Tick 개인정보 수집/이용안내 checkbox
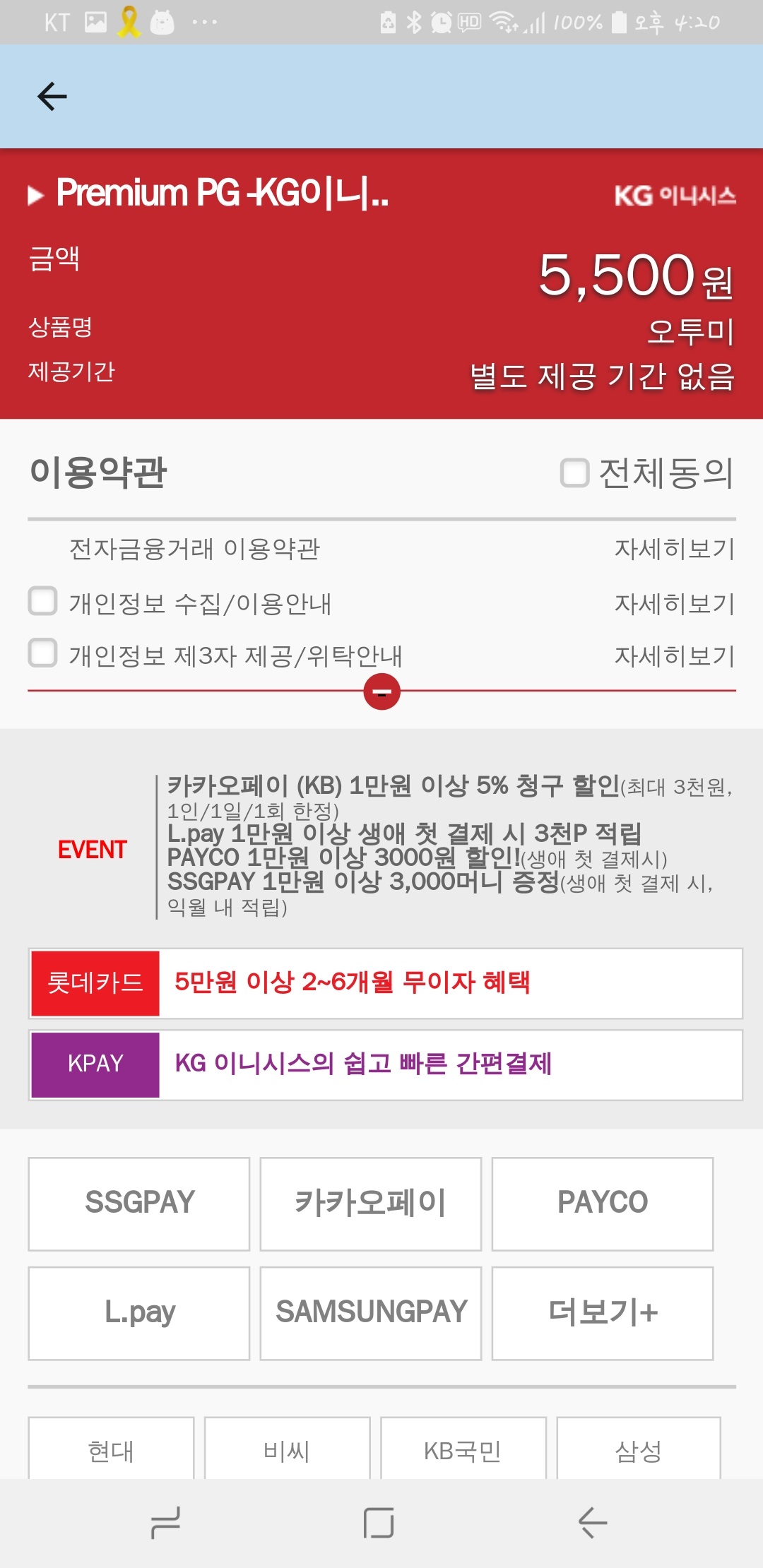Viewport: 763px width, 1568px height. (42, 601)
